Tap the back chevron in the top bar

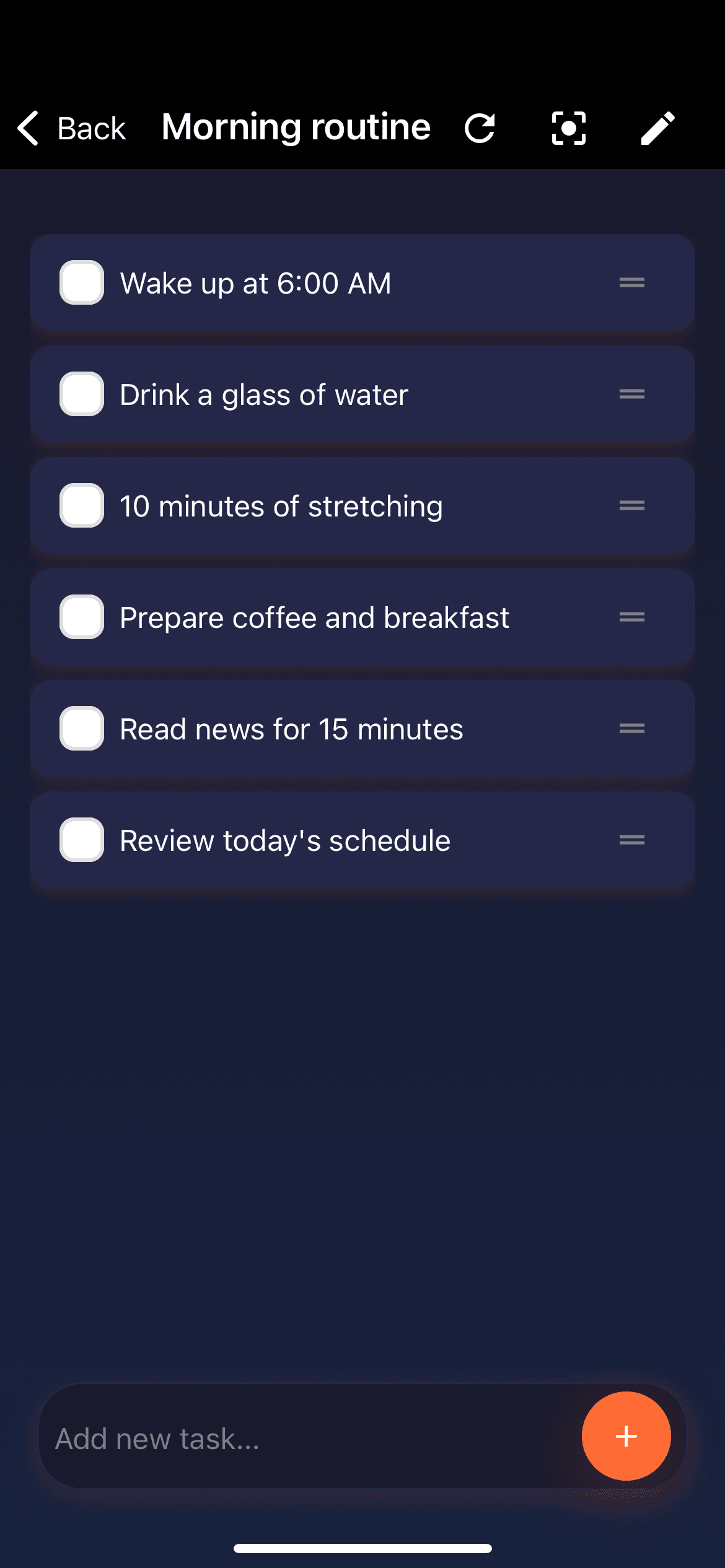pos(28,127)
